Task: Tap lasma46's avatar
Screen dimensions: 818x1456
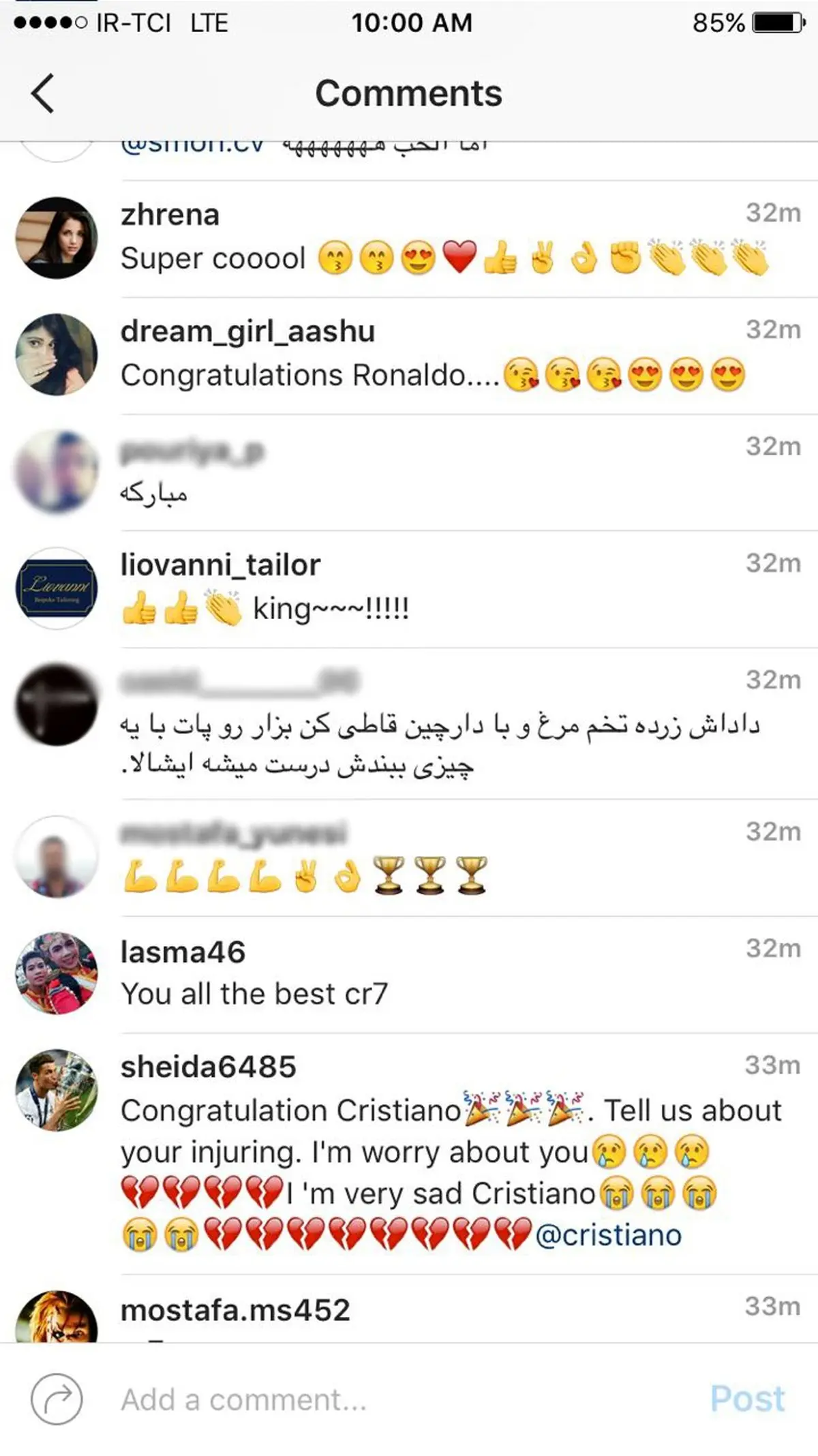Action: pos(57,973)
